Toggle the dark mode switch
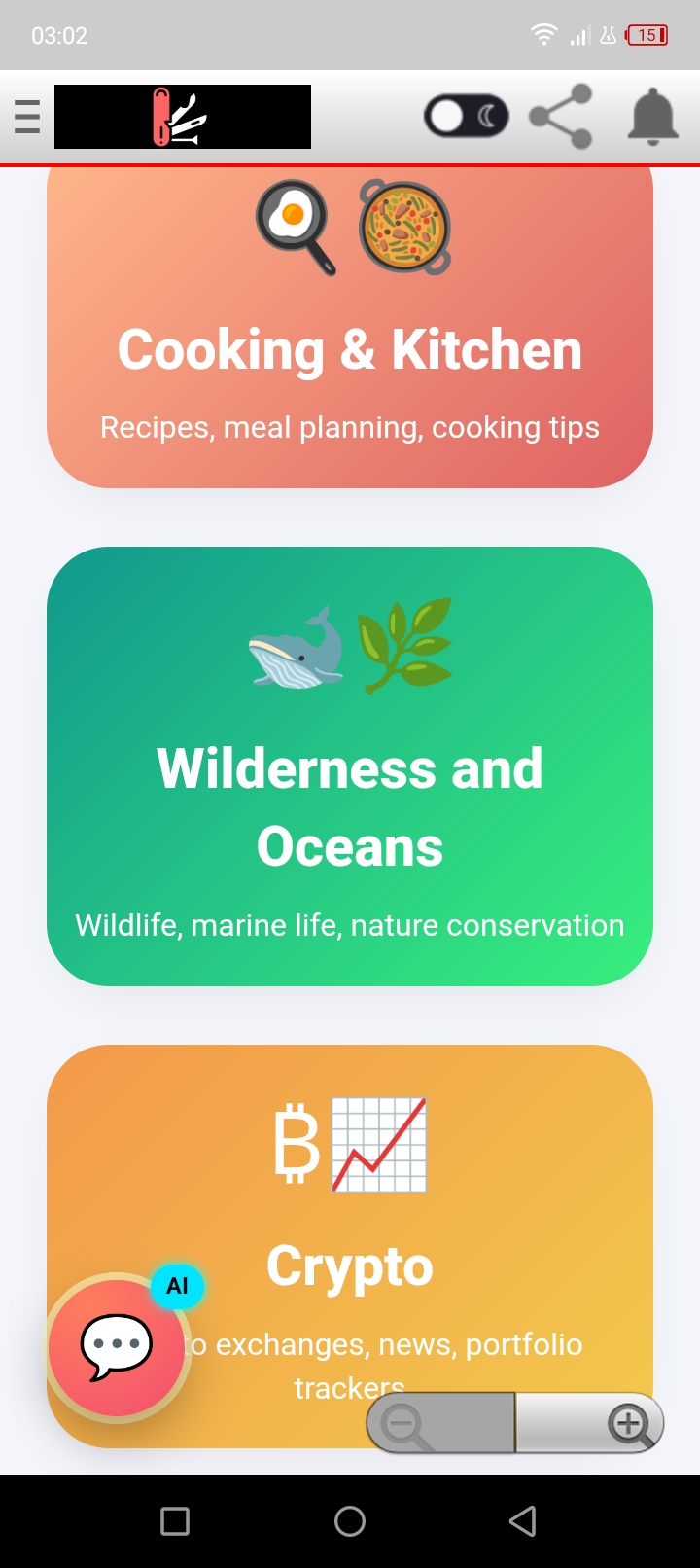Viewport: 700px width, 1568px height. pyautogui.click(x=466, y=117)
